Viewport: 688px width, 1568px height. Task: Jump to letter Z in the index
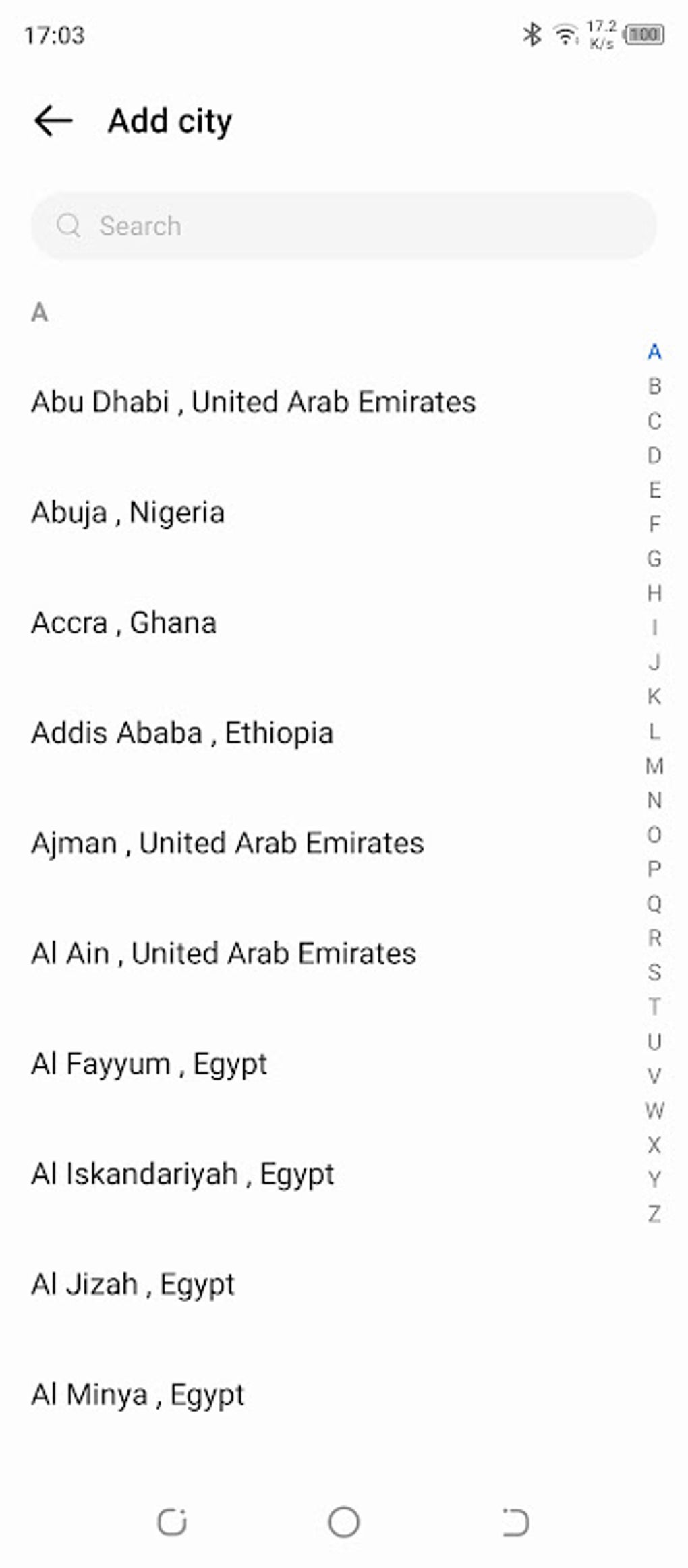coord(654,1214)
